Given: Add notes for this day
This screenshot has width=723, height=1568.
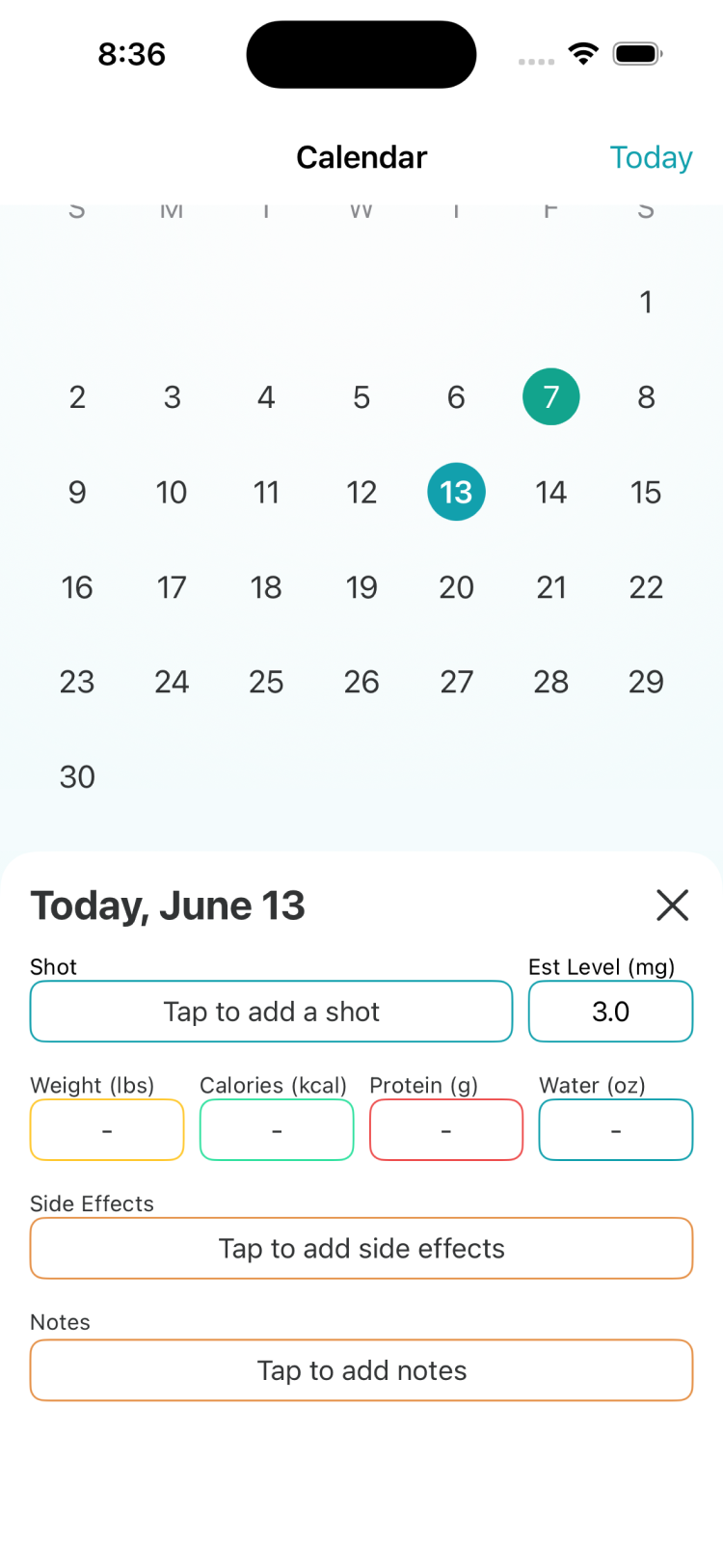Looking at the screenshot, I should pyautogui.click(x=361, y=1370).
